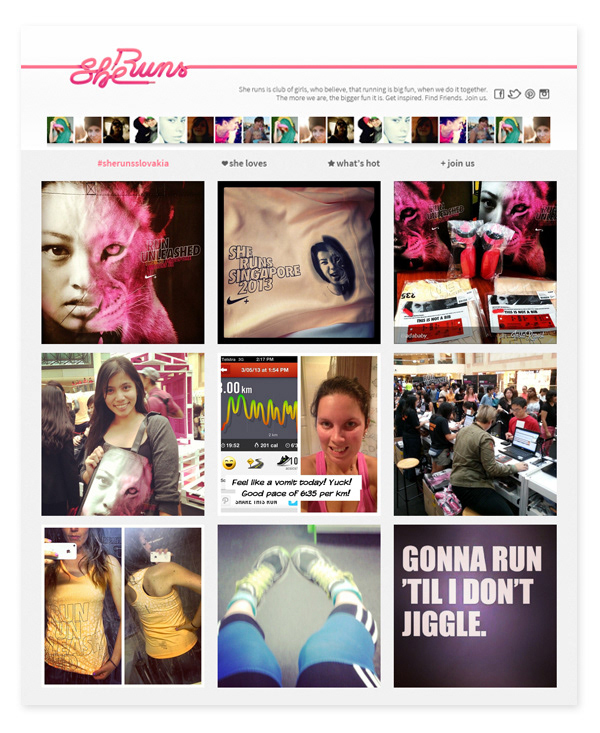Open the yellow tank top mirror selfie
The image size is (600, 733).
point(123,605)
